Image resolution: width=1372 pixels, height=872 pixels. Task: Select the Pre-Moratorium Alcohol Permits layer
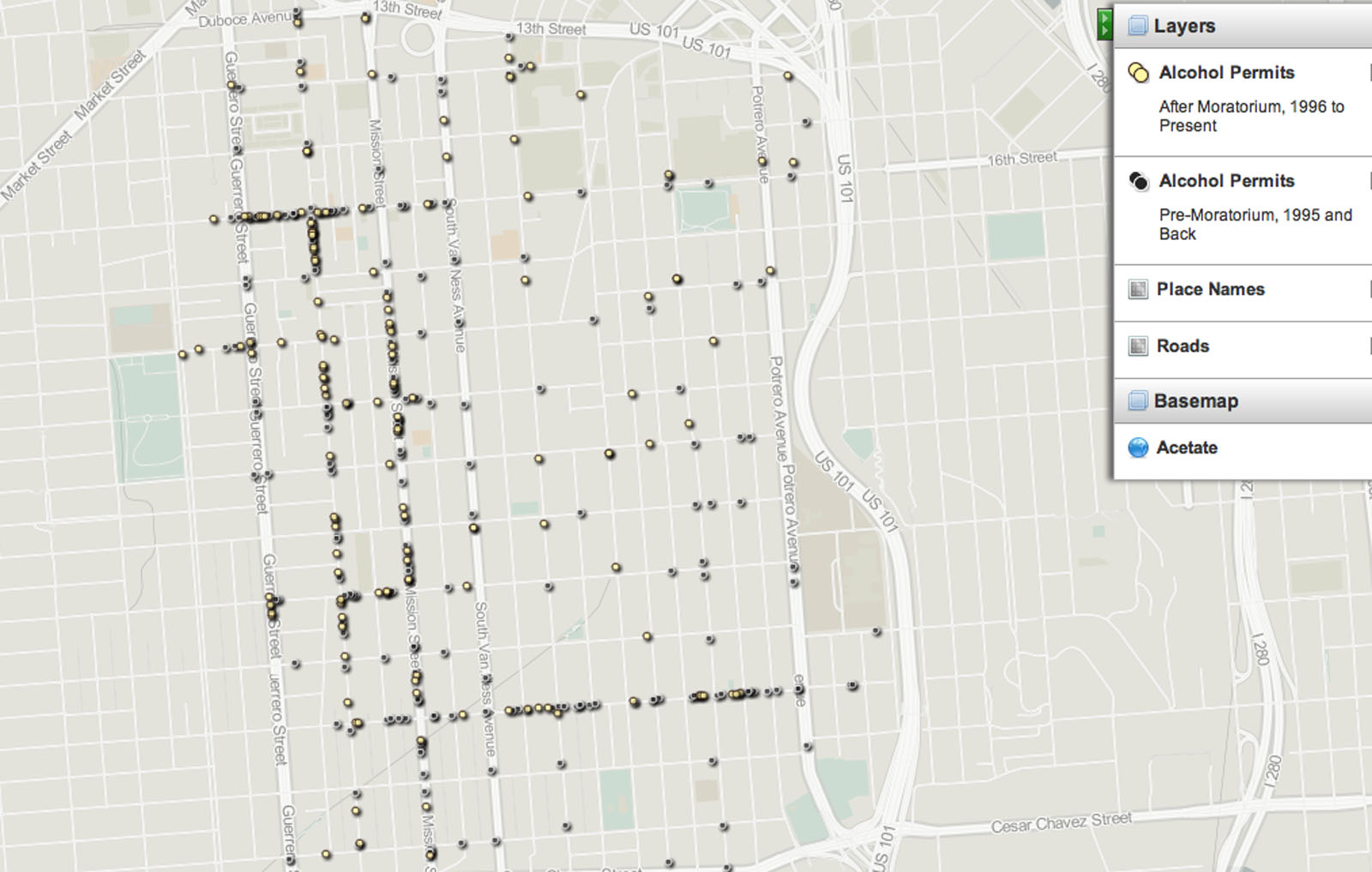pyautogui.click(x=1226, y=181)
